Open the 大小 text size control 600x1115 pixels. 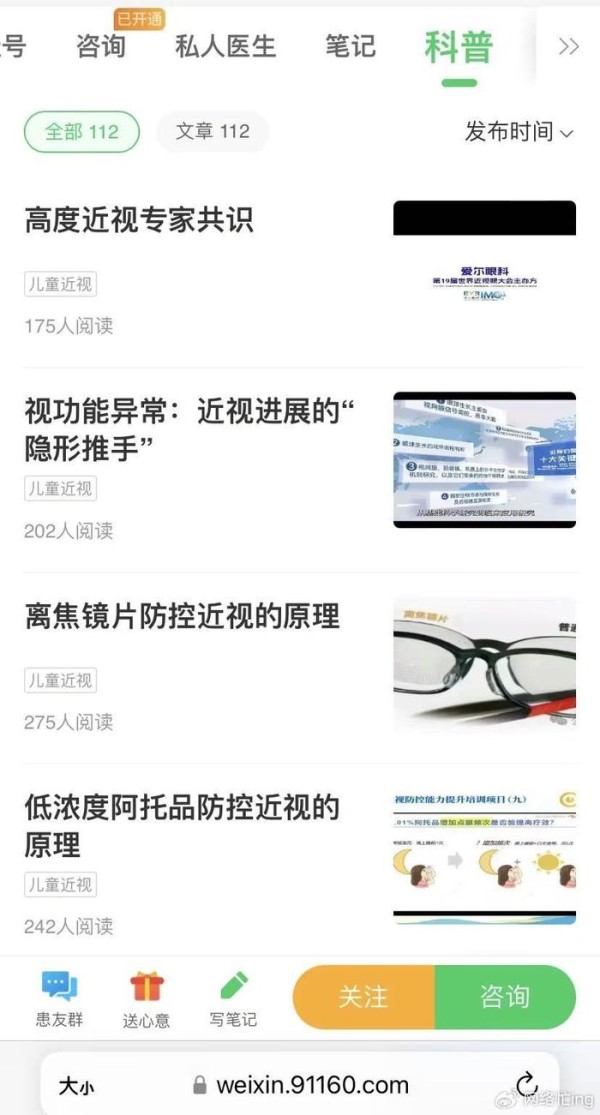coord(76,1086)
